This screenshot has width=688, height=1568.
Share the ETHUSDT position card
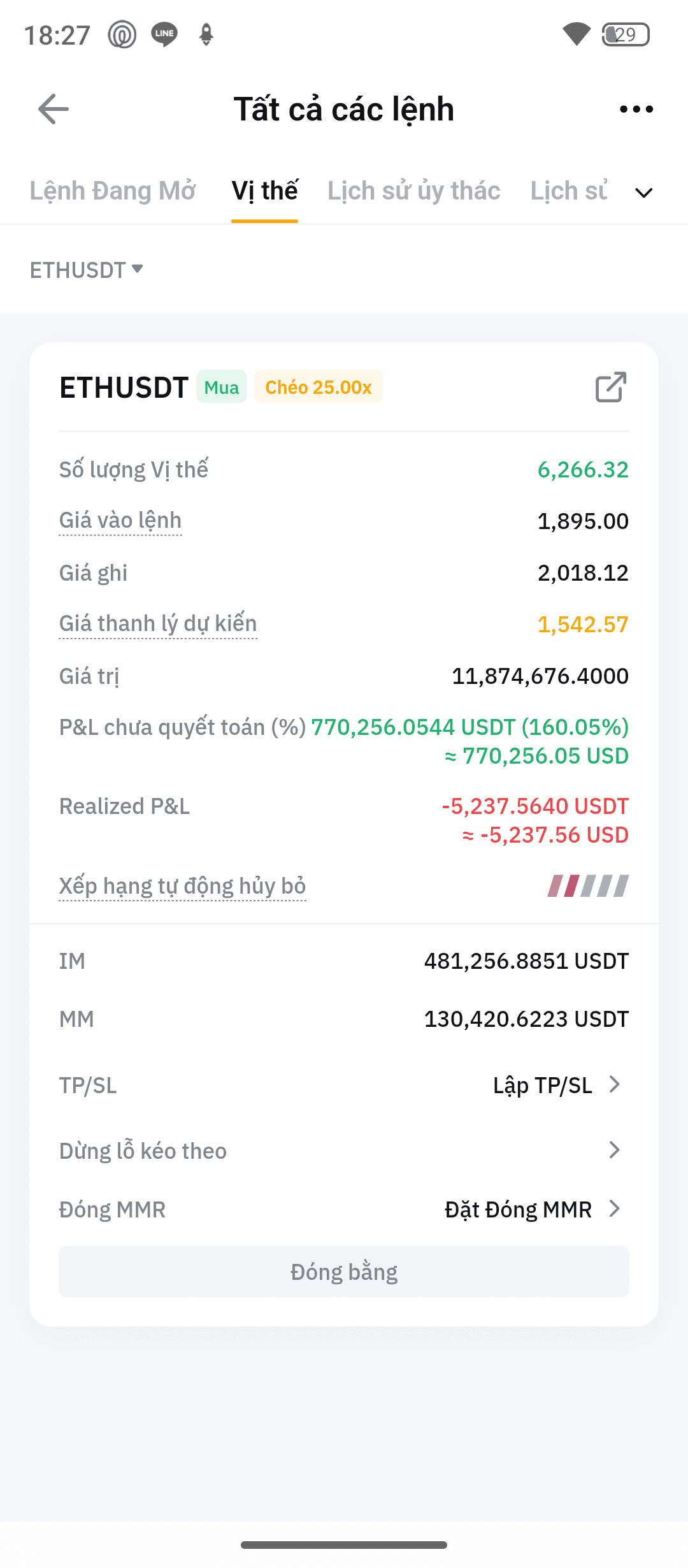click(611, 387)
